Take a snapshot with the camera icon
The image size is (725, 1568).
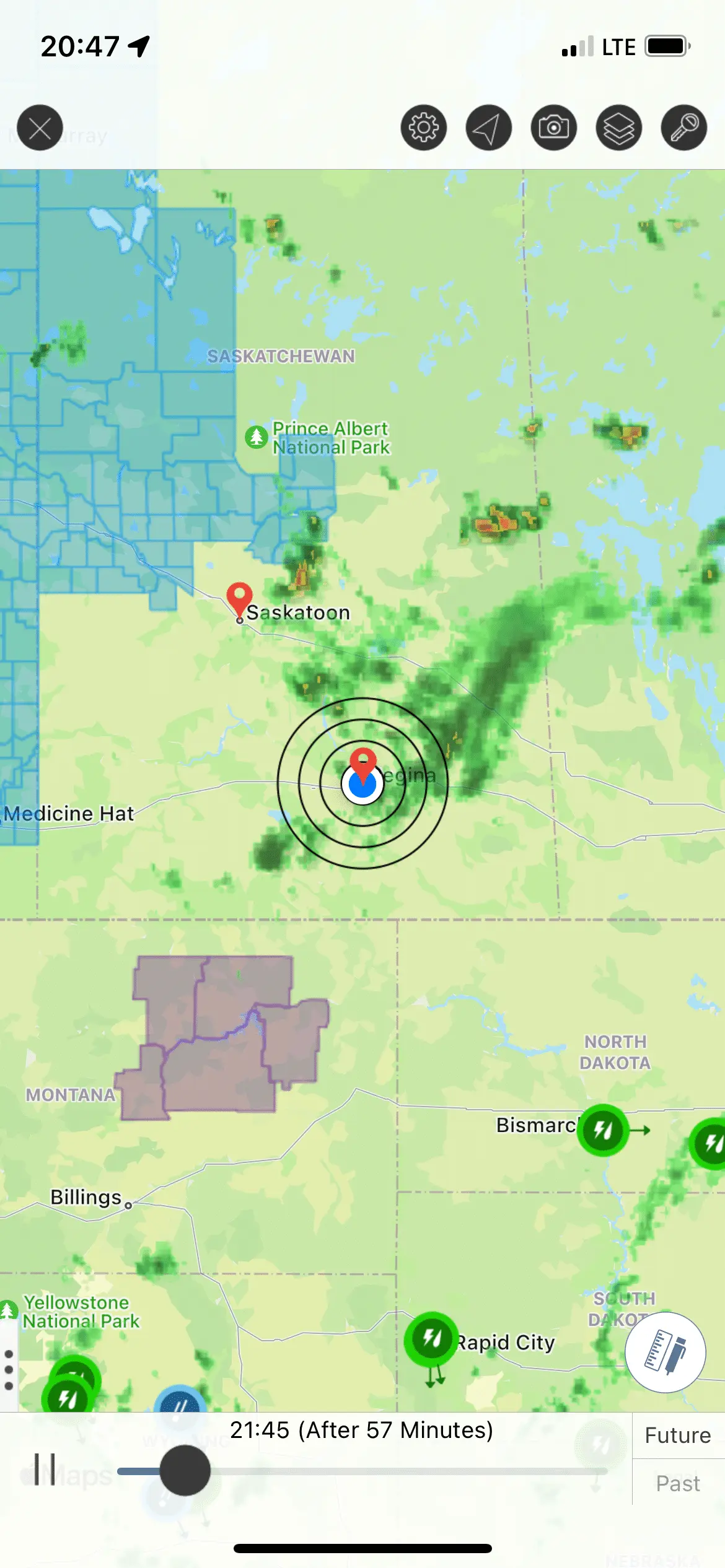(554, 128)
